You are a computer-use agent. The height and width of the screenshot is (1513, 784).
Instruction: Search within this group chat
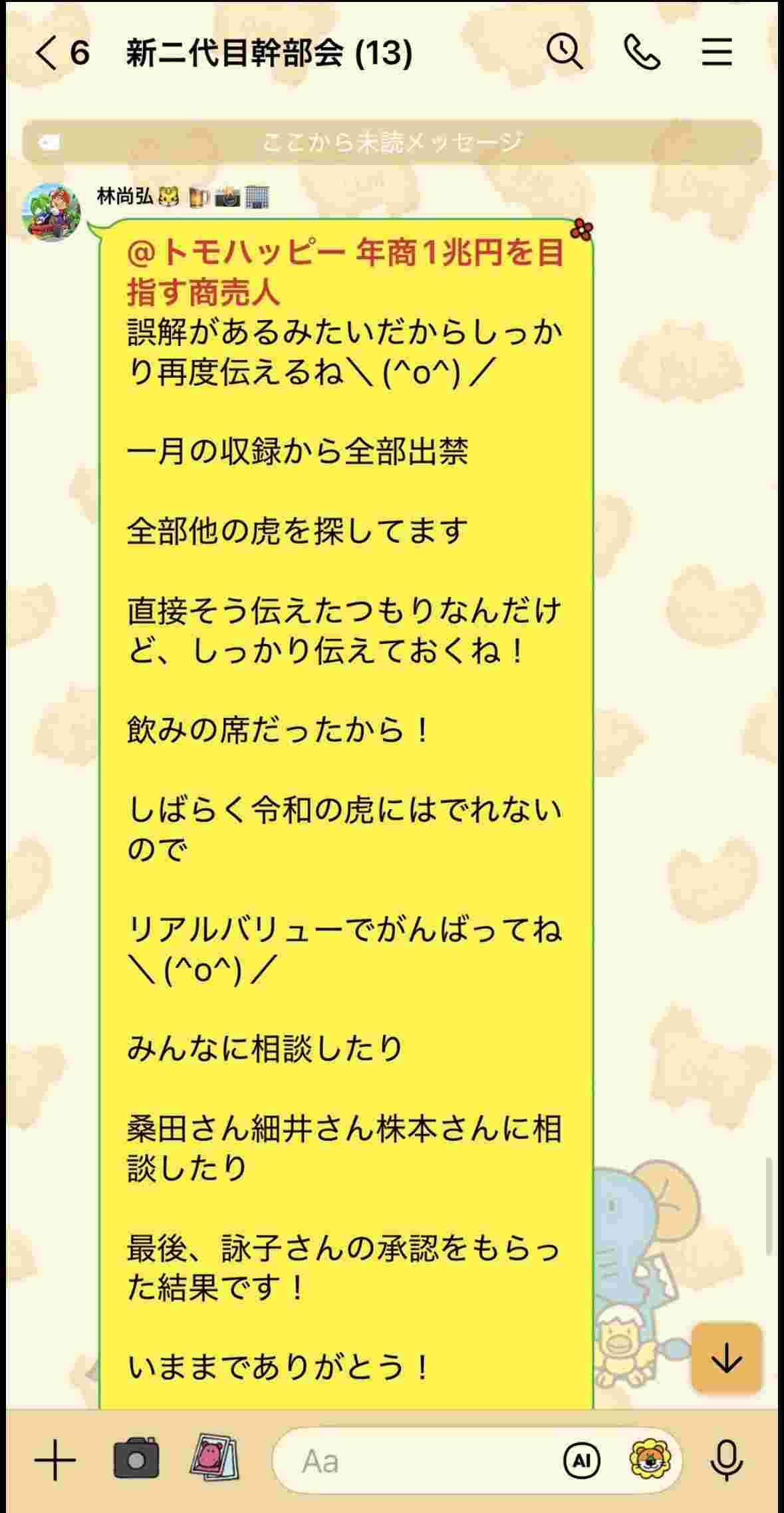point(565,52)
